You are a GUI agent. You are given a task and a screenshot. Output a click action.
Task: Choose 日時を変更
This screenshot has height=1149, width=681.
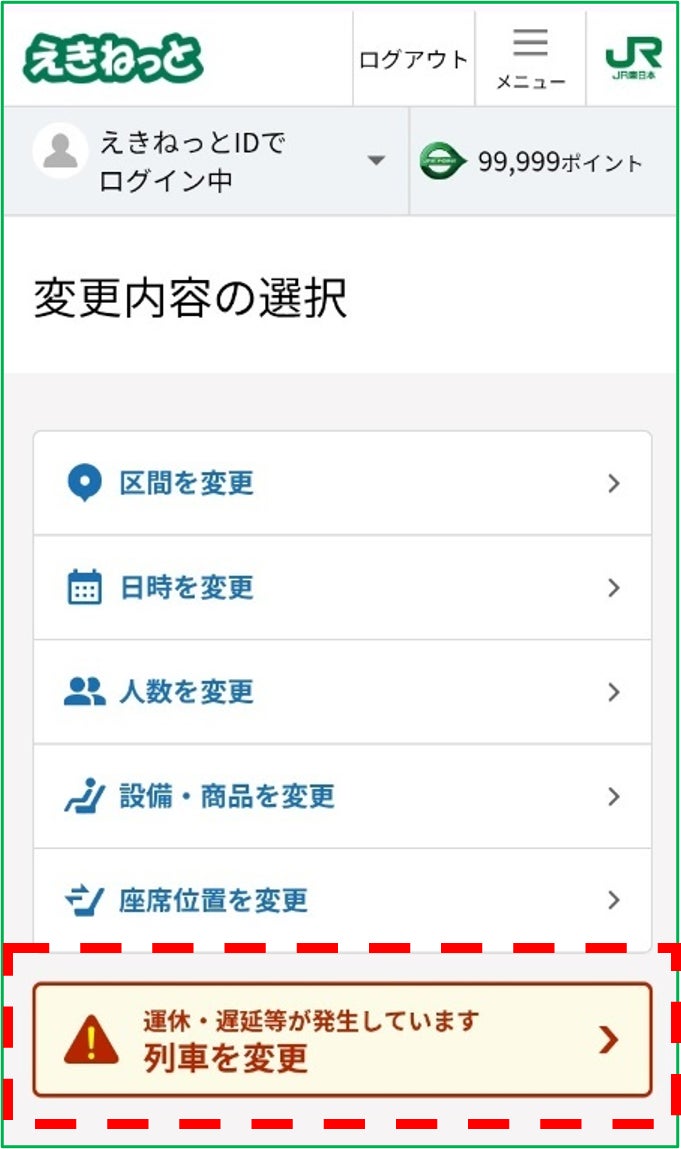(x=342, y=588)
